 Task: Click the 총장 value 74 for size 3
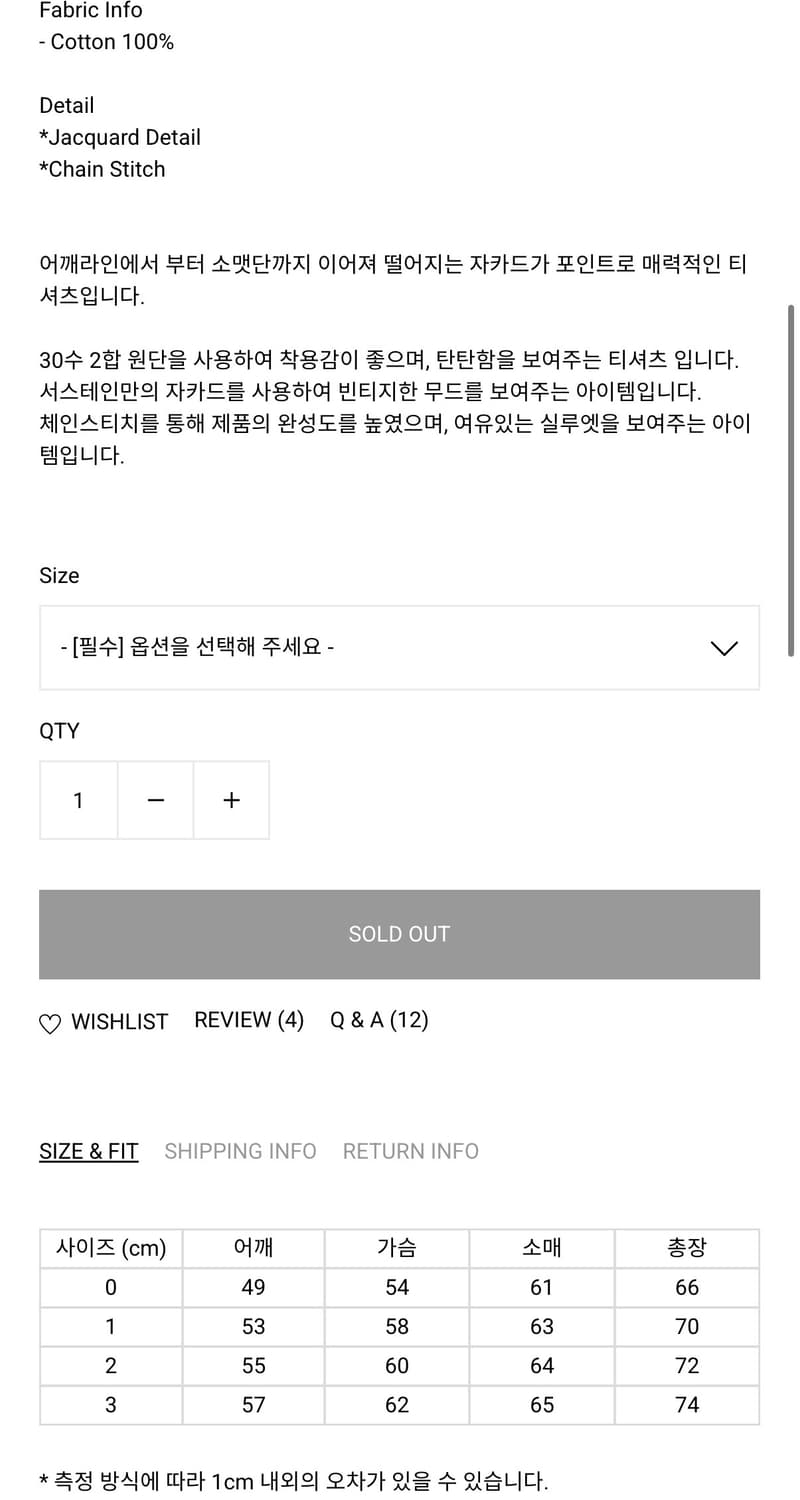point(686,1404)
